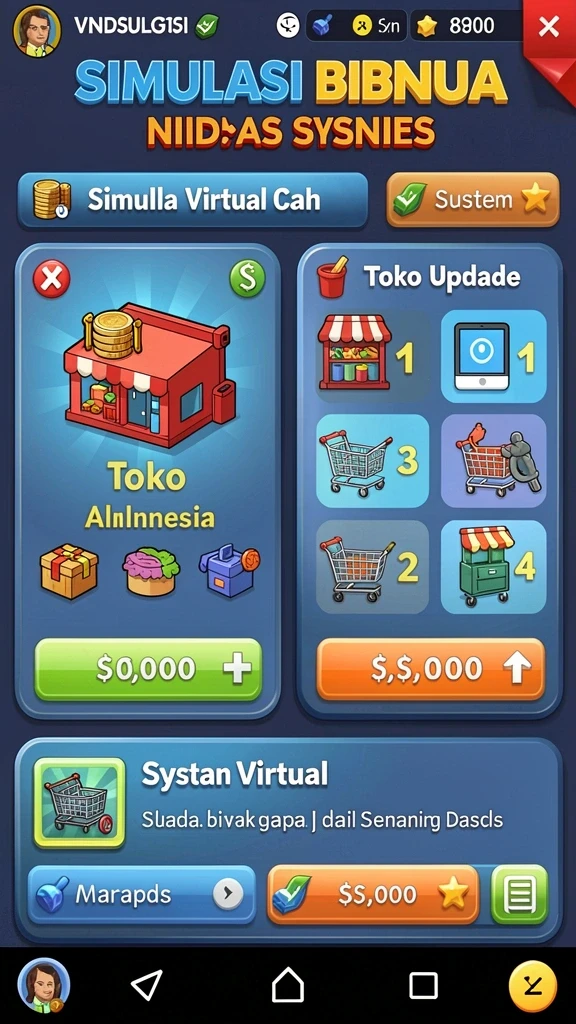
Task: Tap the orange $,$,000 upgrade button
Action: (430, 669)
